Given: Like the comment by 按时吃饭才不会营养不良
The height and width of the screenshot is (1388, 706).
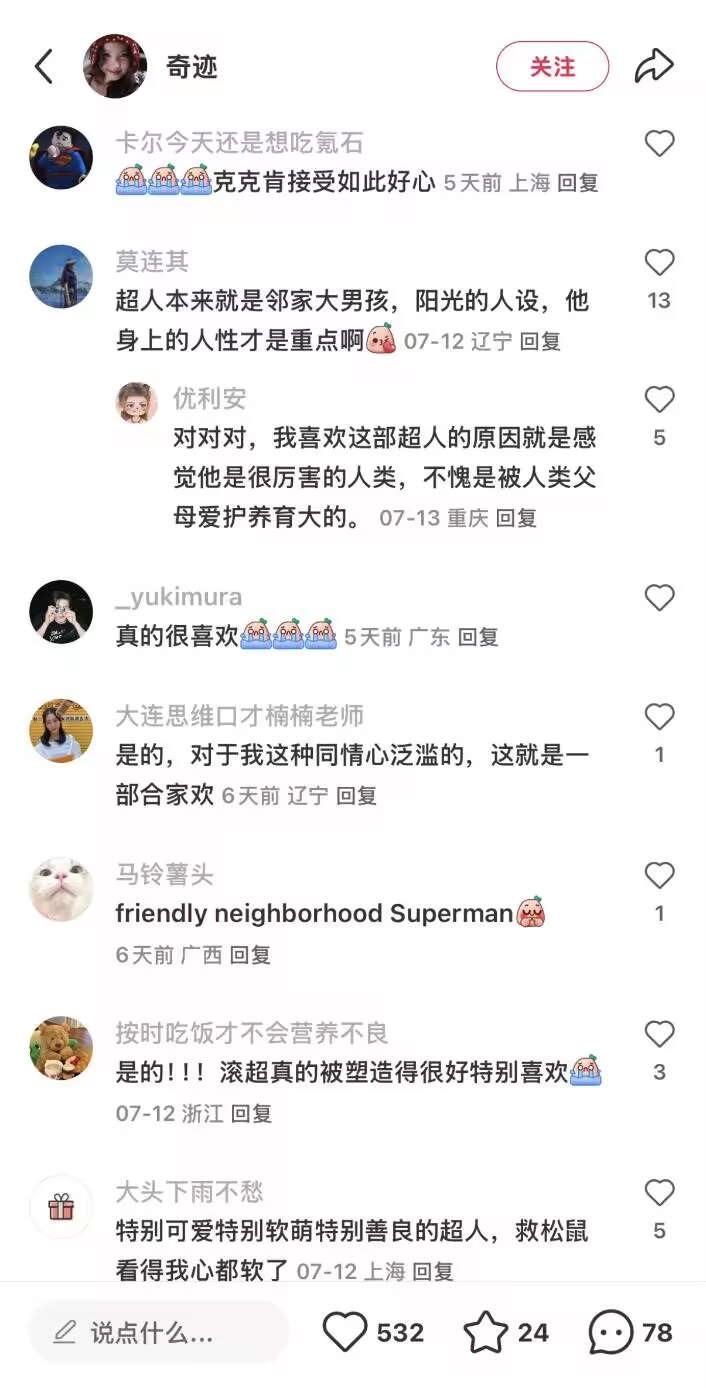Looking at the screenshot, I should coord(659,1034).
